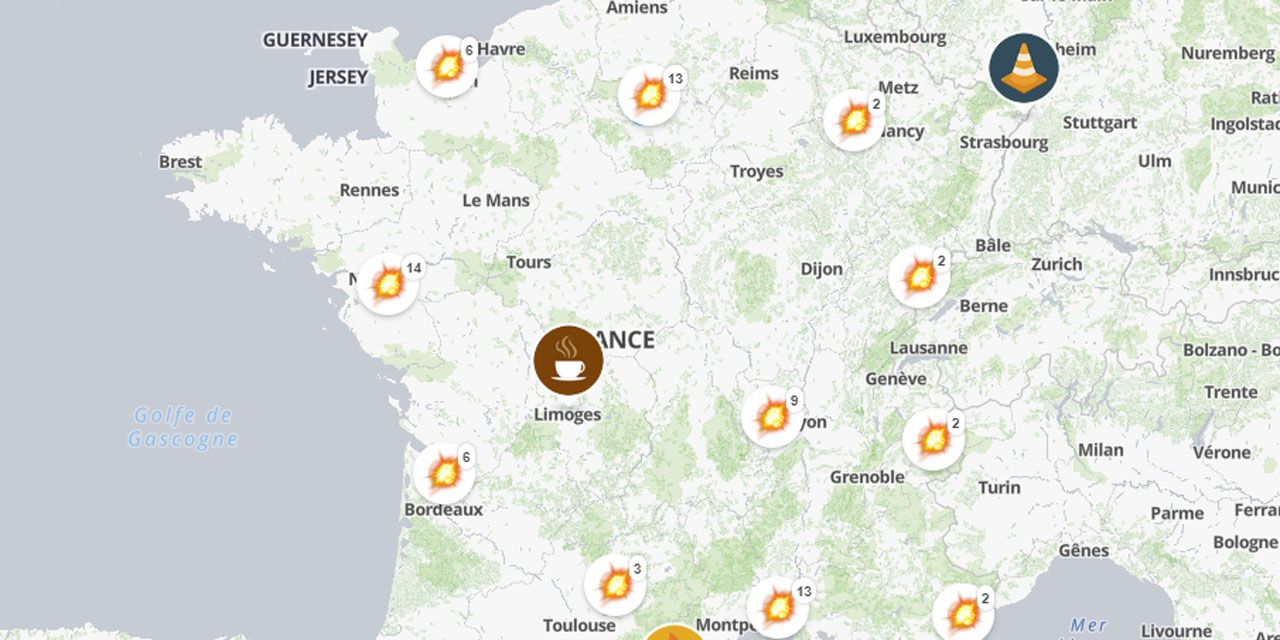
Task: Expand the 9-incident cluster at Lyon
Action: click(x=772, y=417)
